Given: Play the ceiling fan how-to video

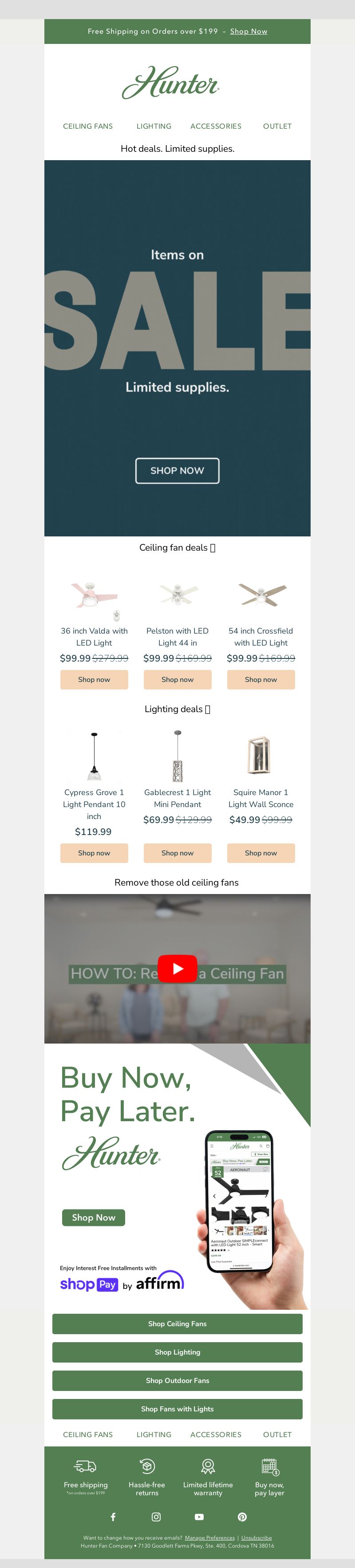Looking at the screenshot, I should point(177,969).
